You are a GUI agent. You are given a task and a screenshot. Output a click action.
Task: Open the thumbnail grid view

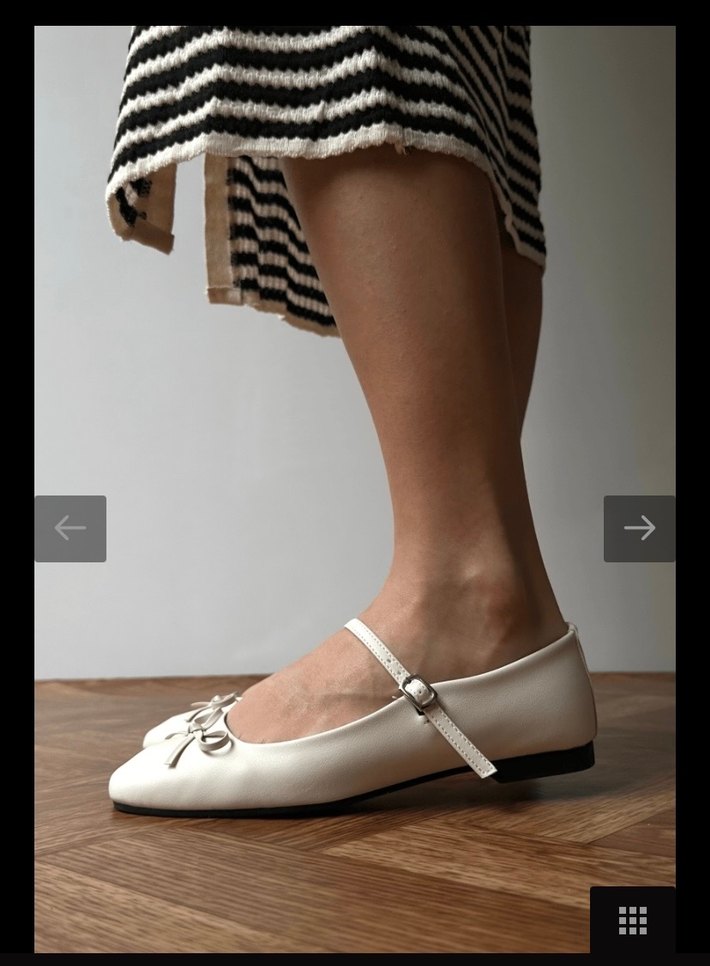632,920
